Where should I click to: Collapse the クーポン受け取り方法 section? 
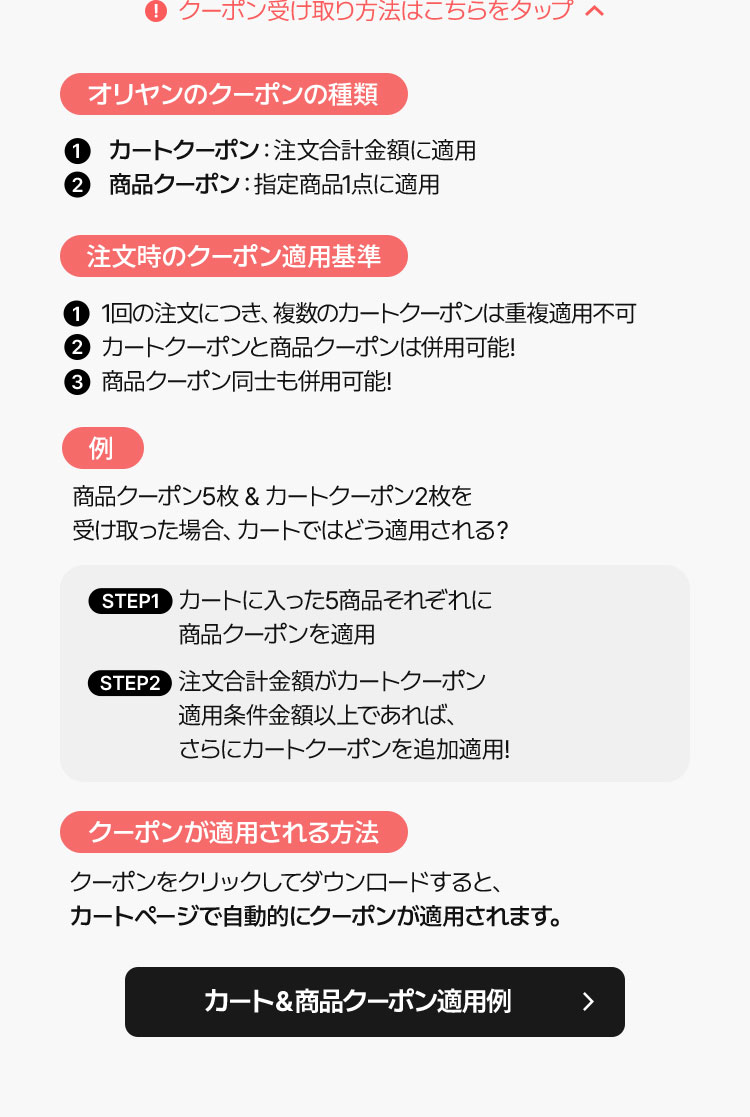(x=375, y=11)
